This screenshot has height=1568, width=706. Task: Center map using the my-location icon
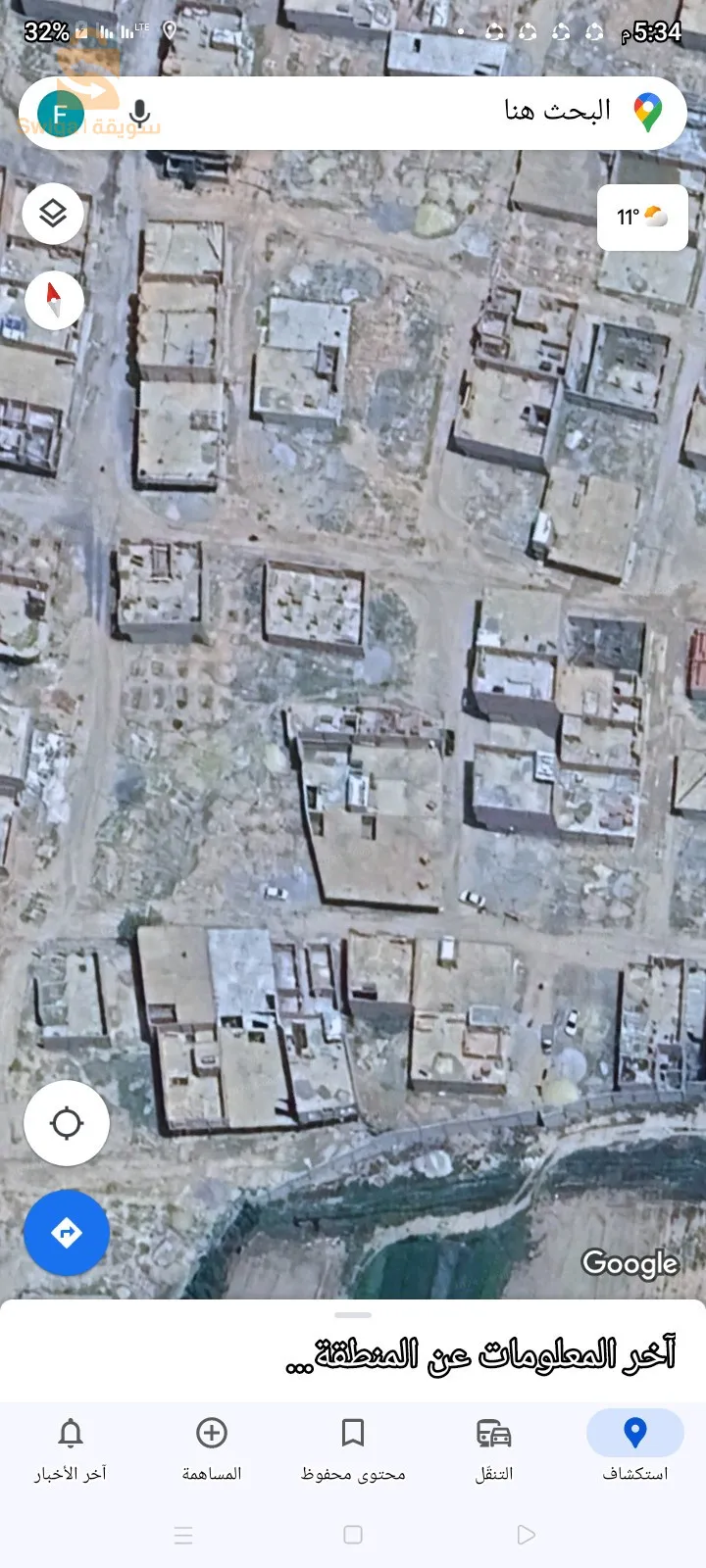point(66,1124)
